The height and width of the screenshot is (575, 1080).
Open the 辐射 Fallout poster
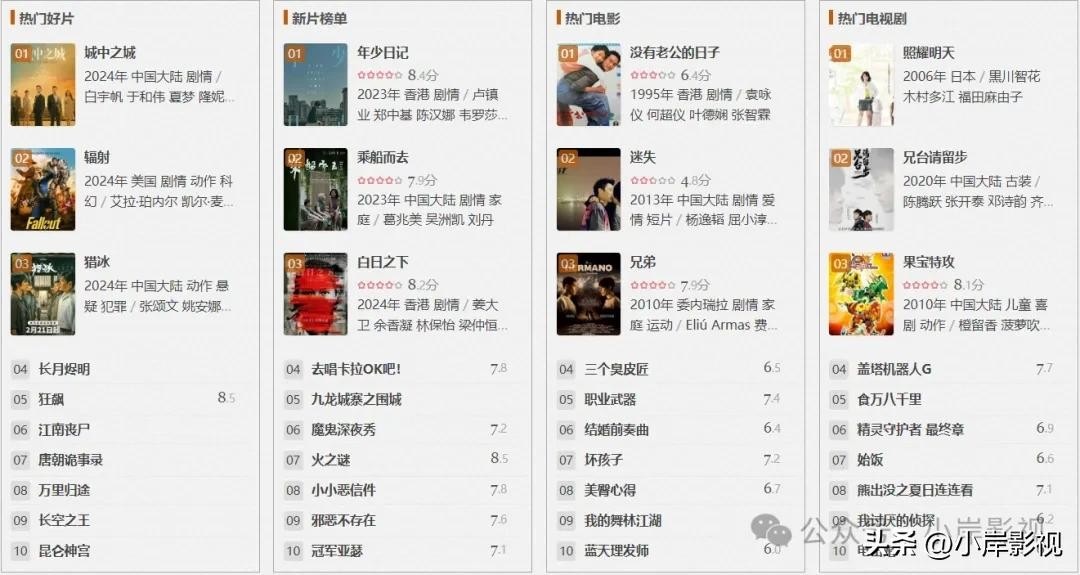[43, 190]
